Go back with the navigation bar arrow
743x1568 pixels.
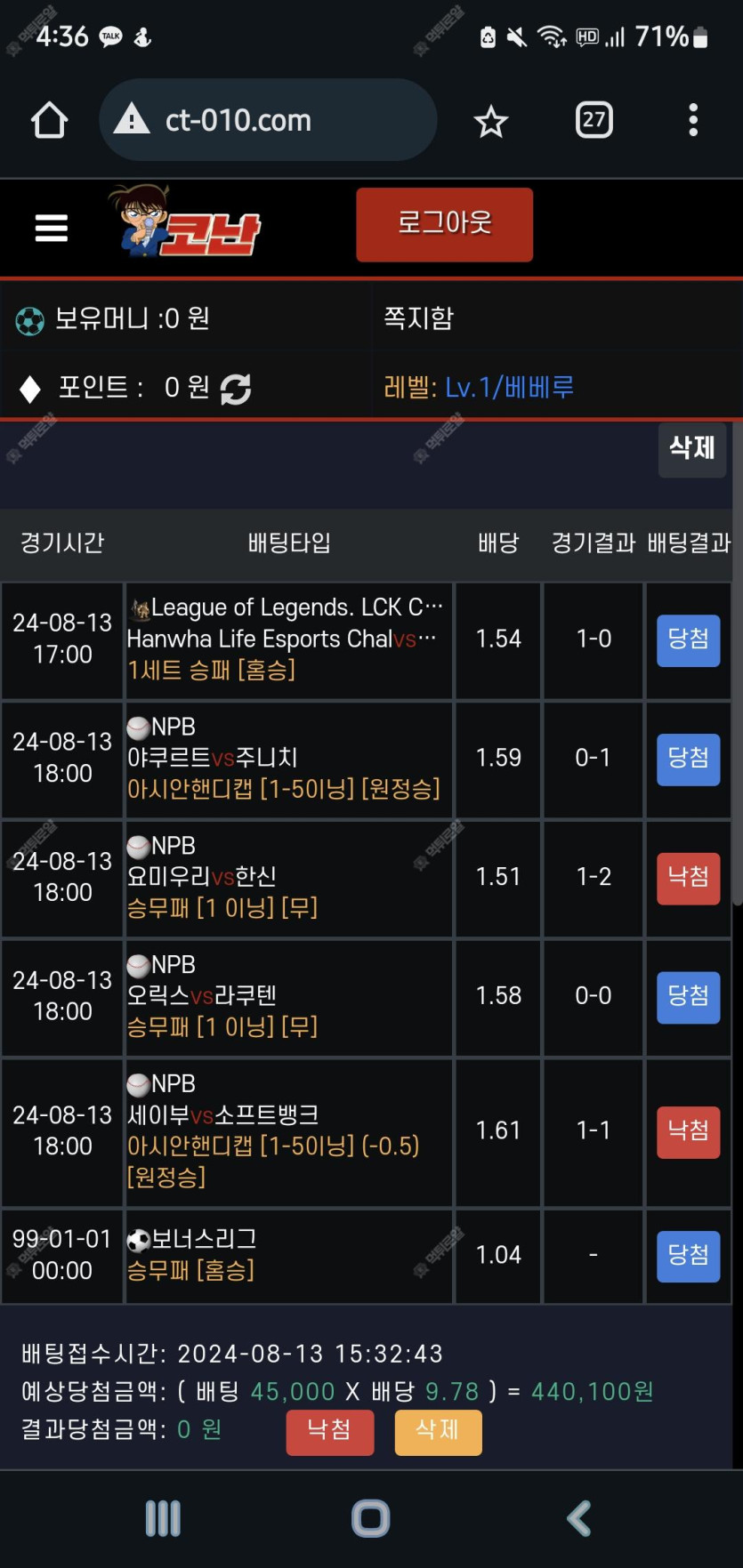pos(579,1518)
